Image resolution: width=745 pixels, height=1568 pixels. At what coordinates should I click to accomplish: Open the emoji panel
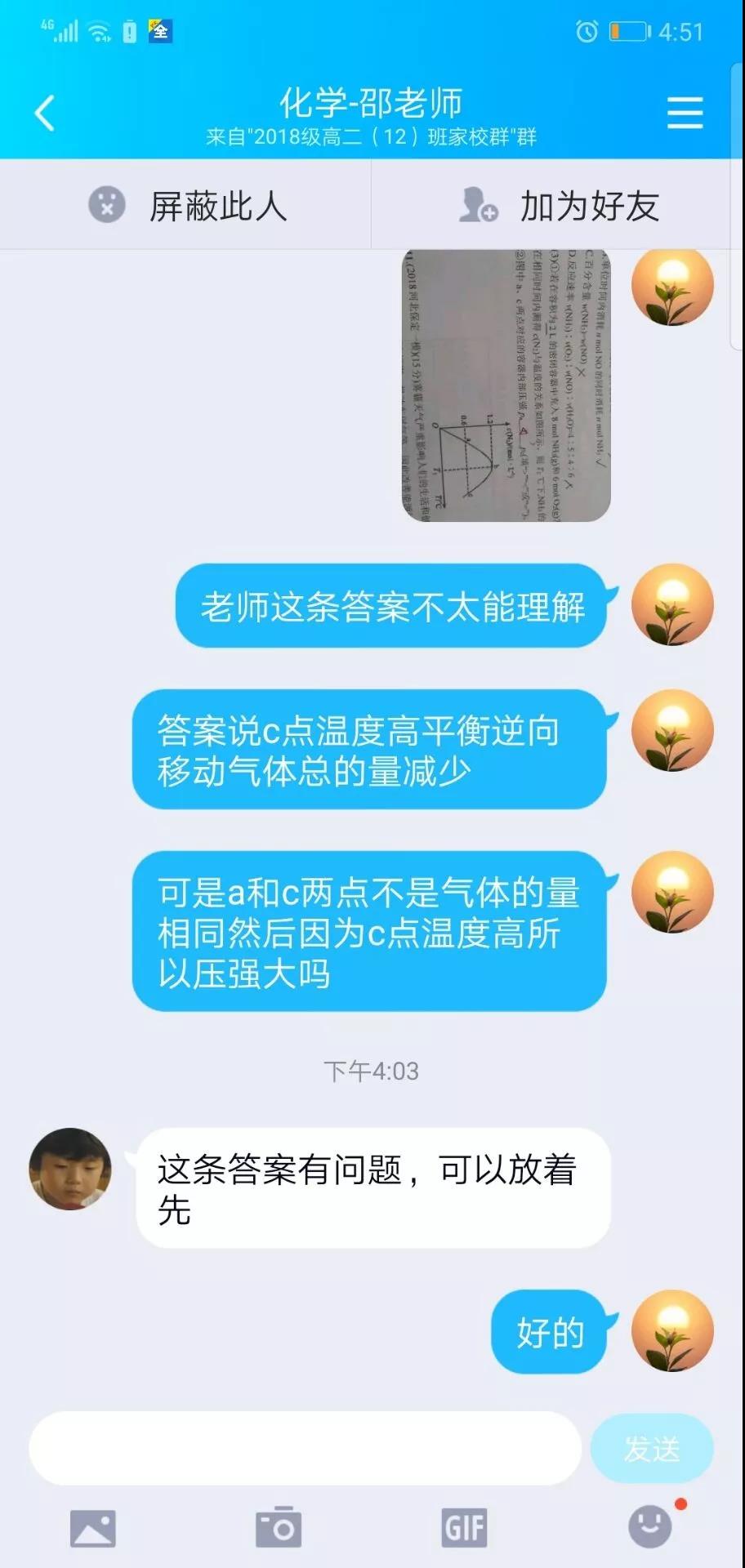[x=650, y=1526]
